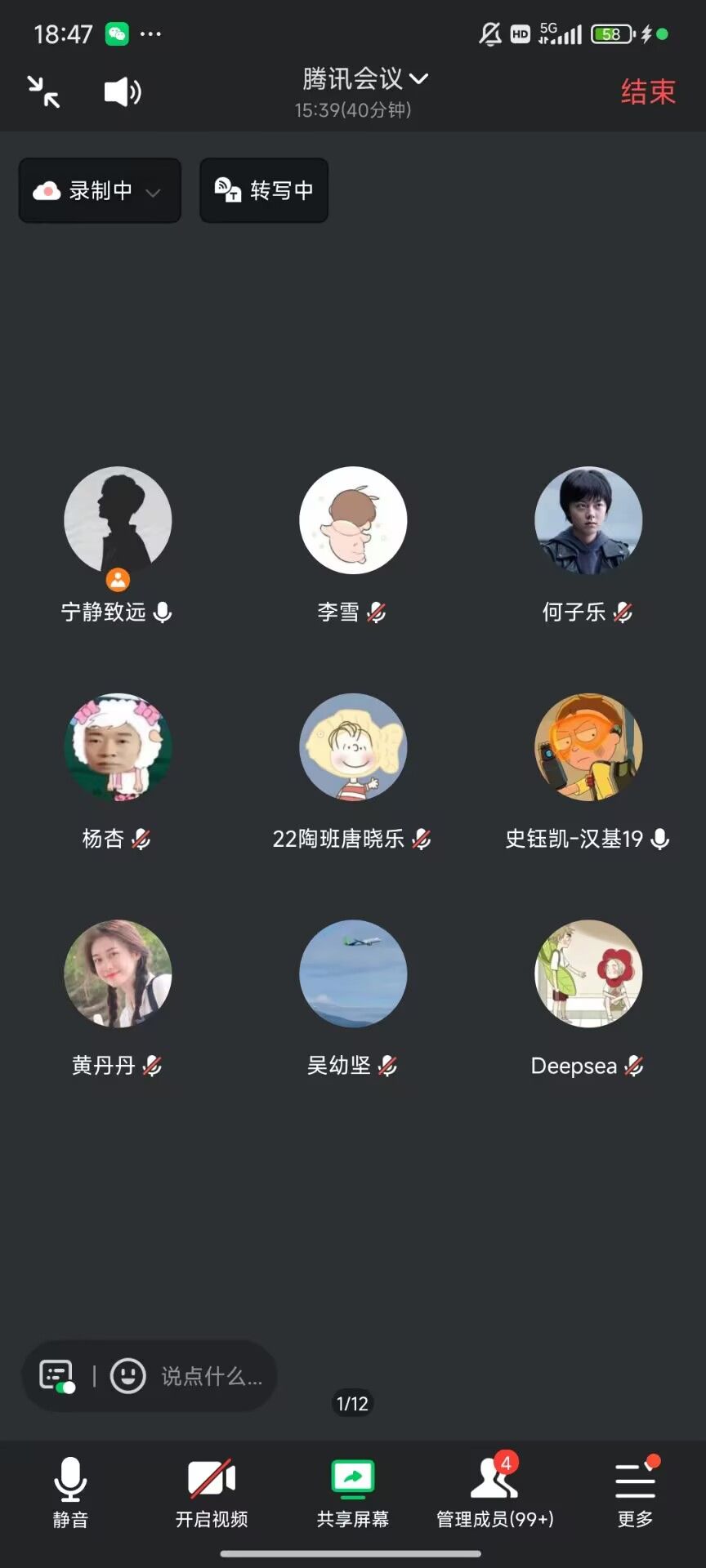
Task: Select participant Deepsea
Action: (x=588, y=973)
